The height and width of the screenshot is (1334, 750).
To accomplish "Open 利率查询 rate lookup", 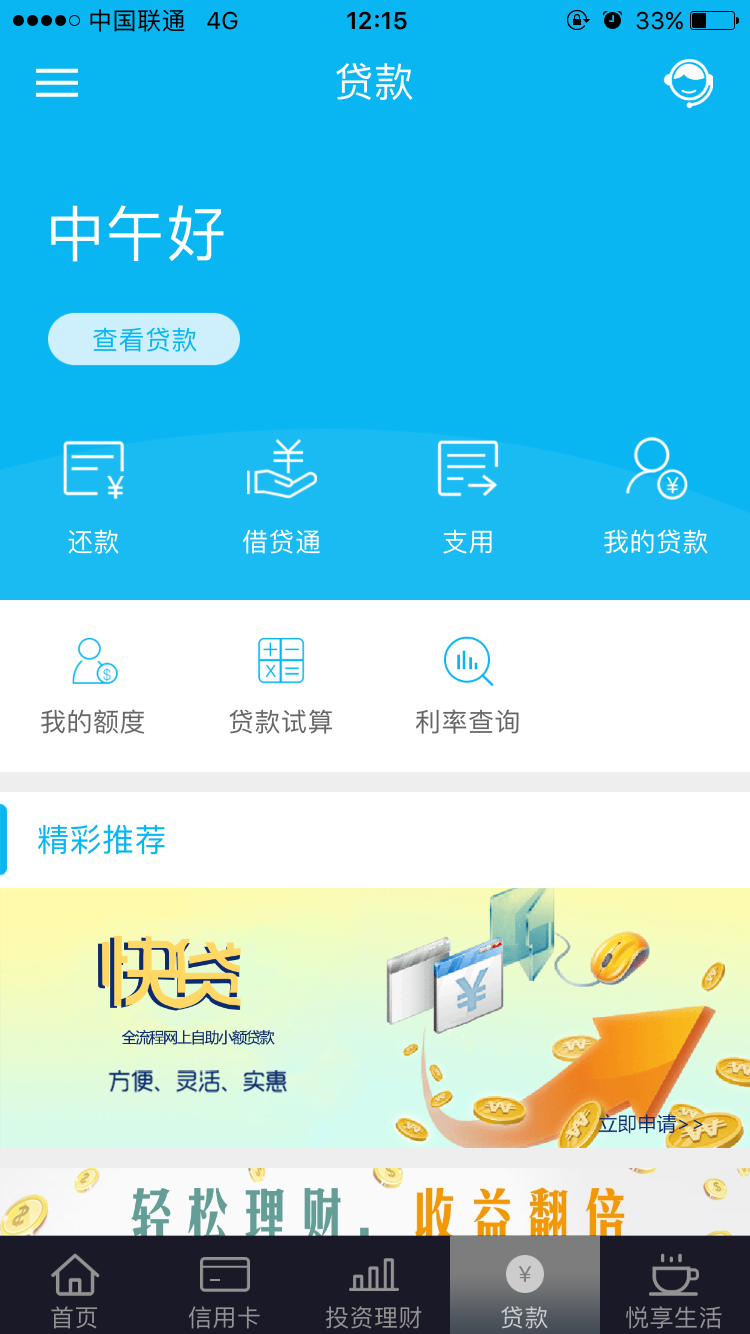I will tap(468, 685).
